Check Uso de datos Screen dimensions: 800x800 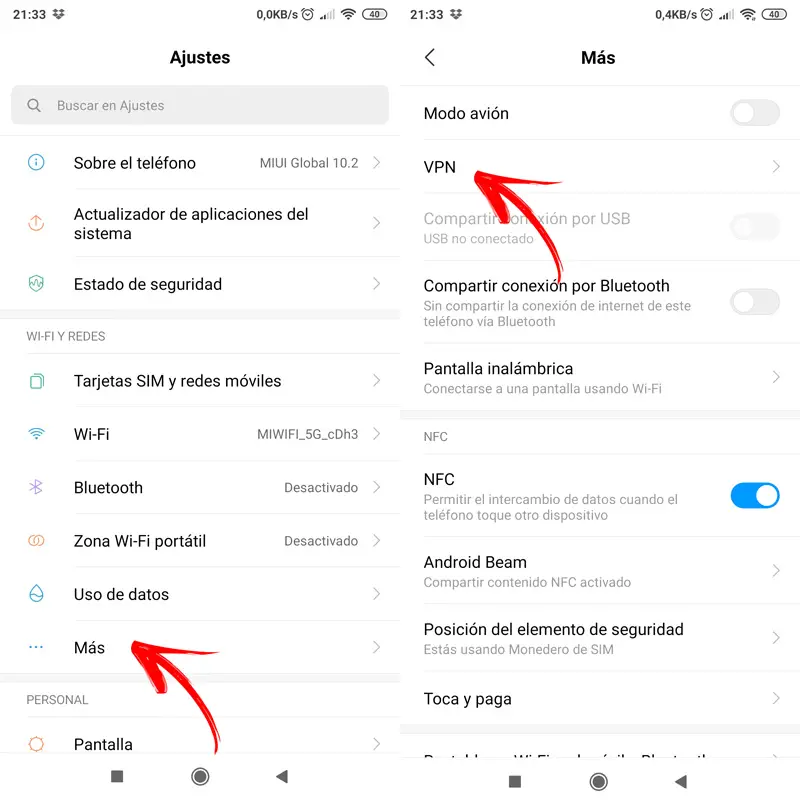(200, 594)
